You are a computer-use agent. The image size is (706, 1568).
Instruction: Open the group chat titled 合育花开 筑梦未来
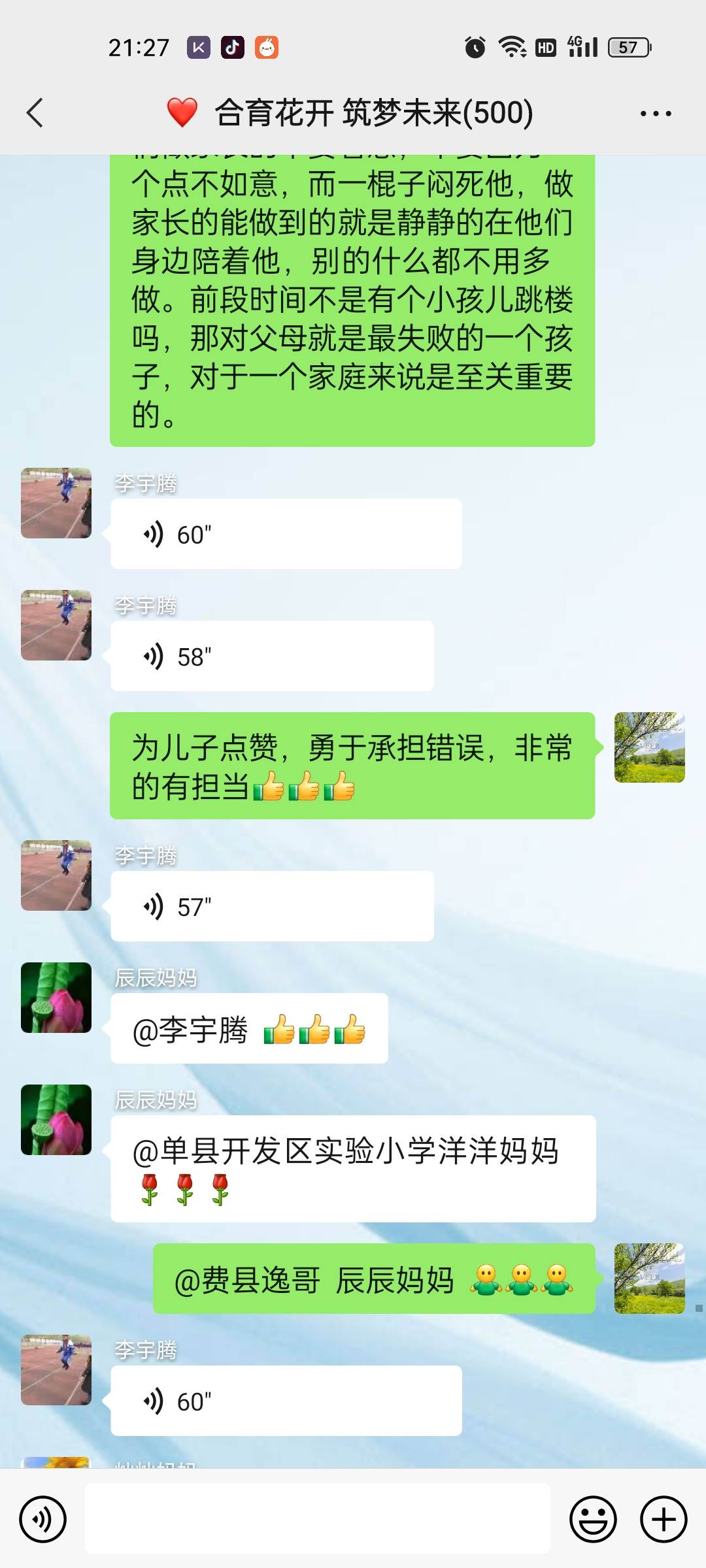click(374, 112)
